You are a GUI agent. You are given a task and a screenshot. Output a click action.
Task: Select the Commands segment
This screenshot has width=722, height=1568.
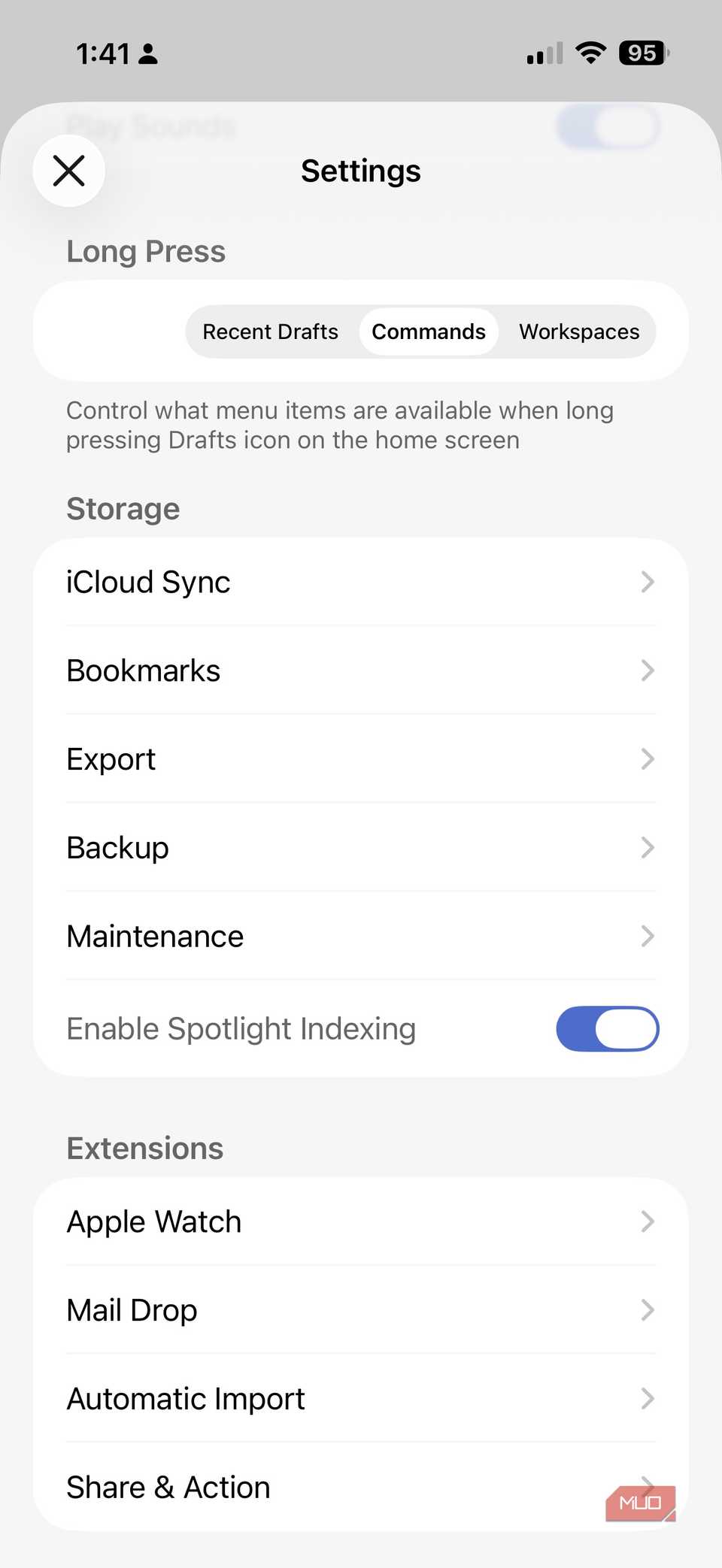(429, 331)
